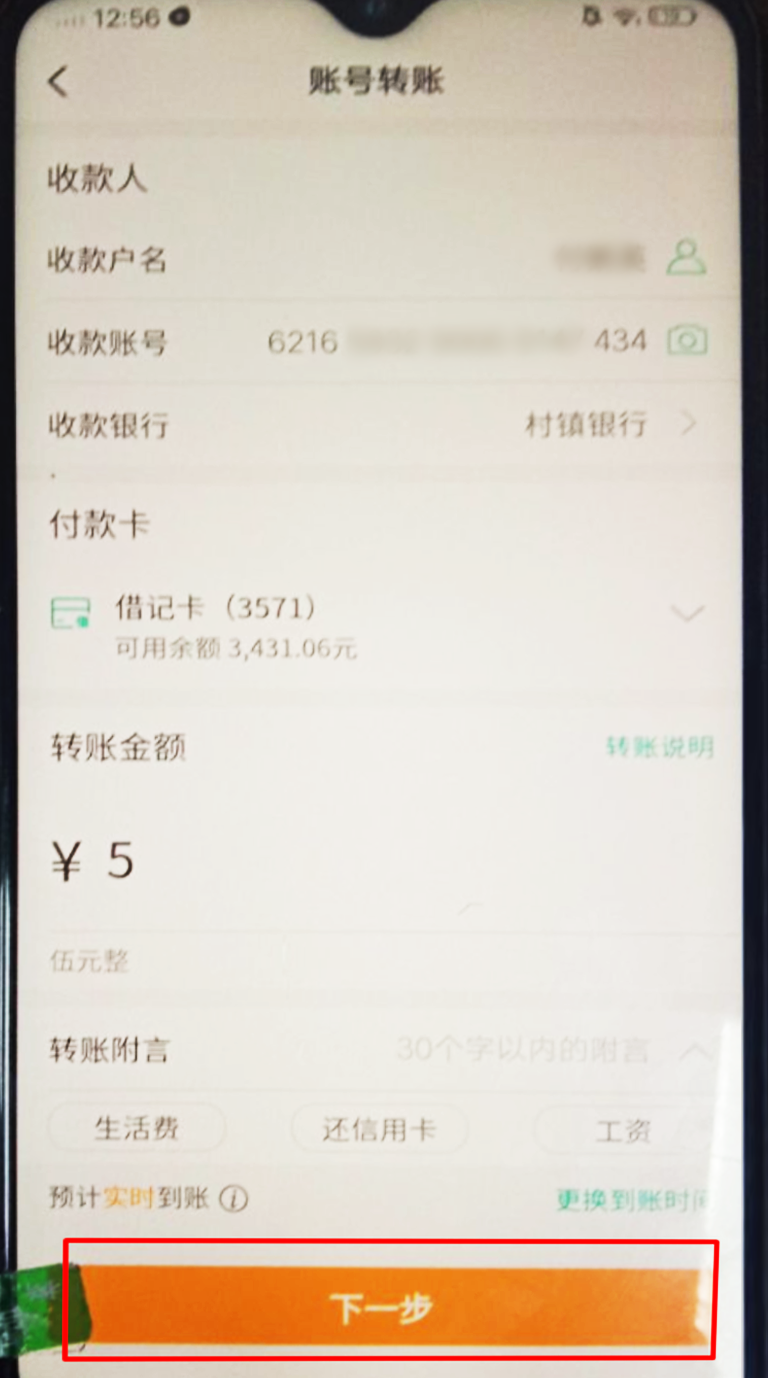Enter a remark in 转账附言 field
Image resolution: width=768 pixels, height=1378 pixels.
pos(520,1050)
